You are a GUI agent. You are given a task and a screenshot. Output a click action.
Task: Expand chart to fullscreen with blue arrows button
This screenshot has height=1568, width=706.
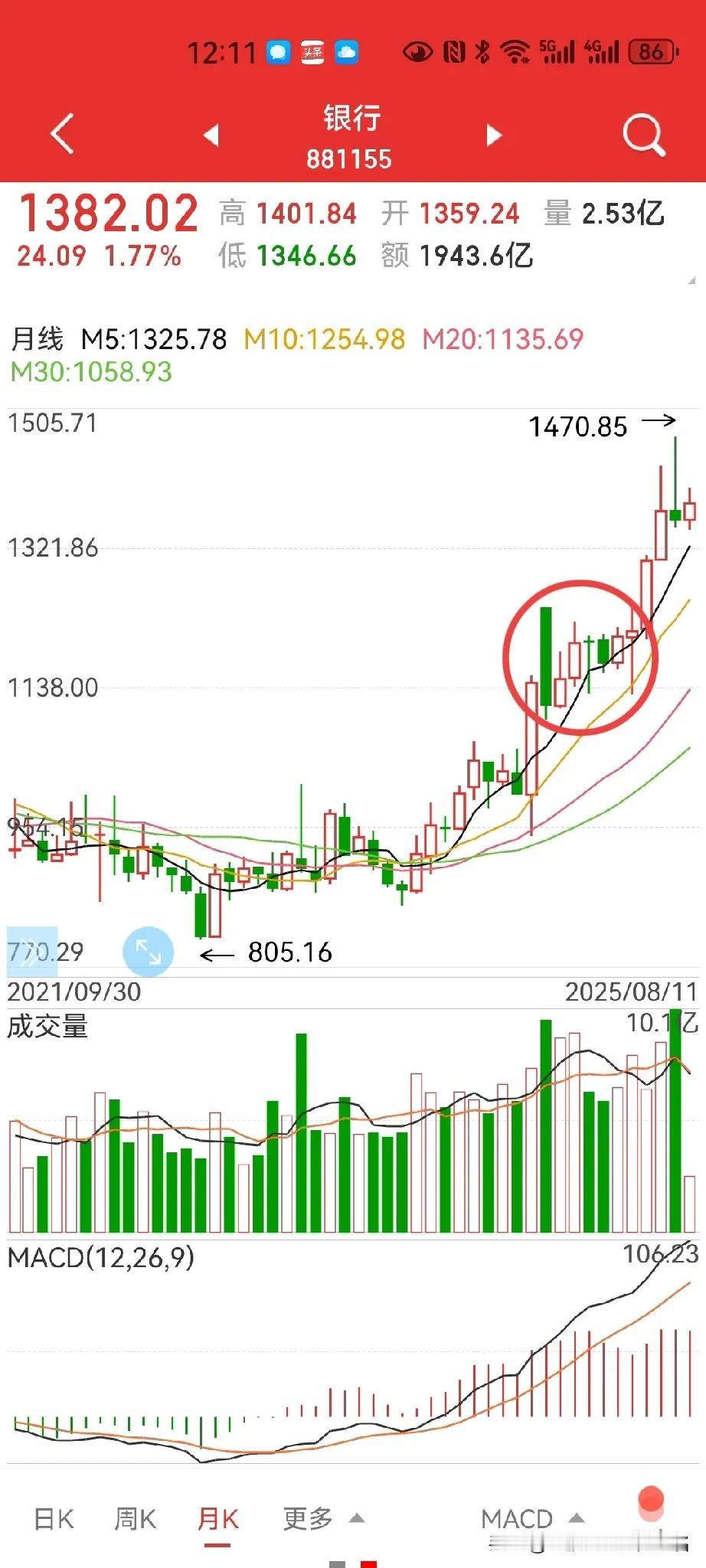click(148, 952)
